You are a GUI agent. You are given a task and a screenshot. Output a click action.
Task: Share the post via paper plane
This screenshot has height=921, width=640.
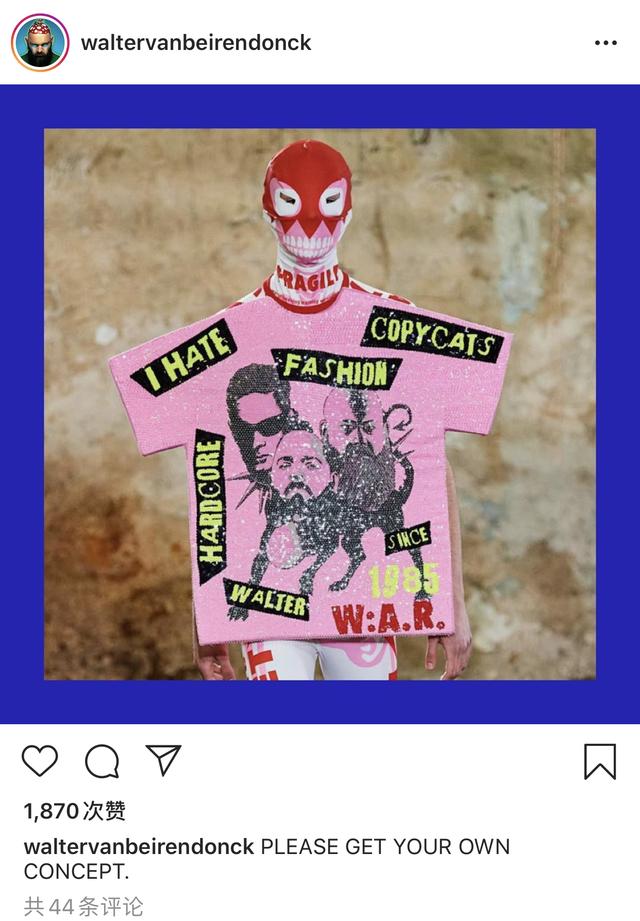(x=163, y=760)
